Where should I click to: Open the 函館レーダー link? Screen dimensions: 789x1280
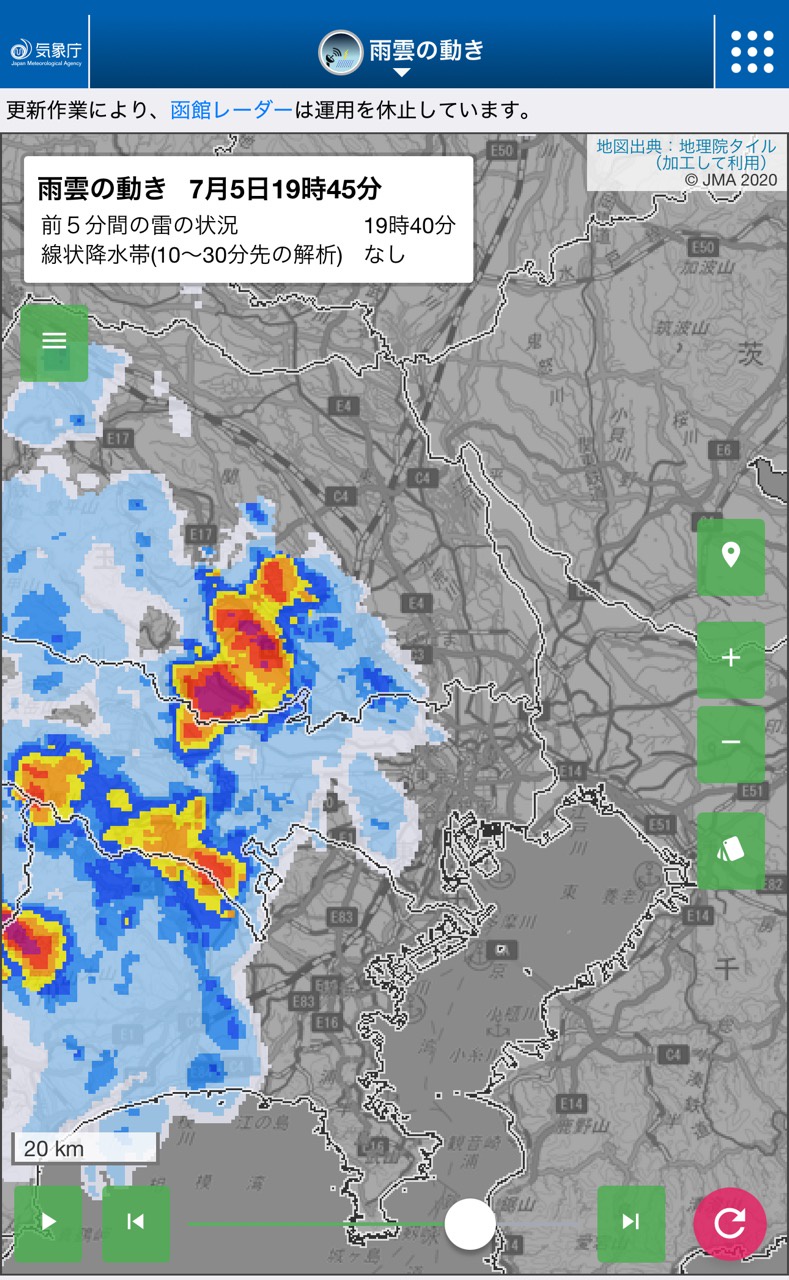pos(231,110)
